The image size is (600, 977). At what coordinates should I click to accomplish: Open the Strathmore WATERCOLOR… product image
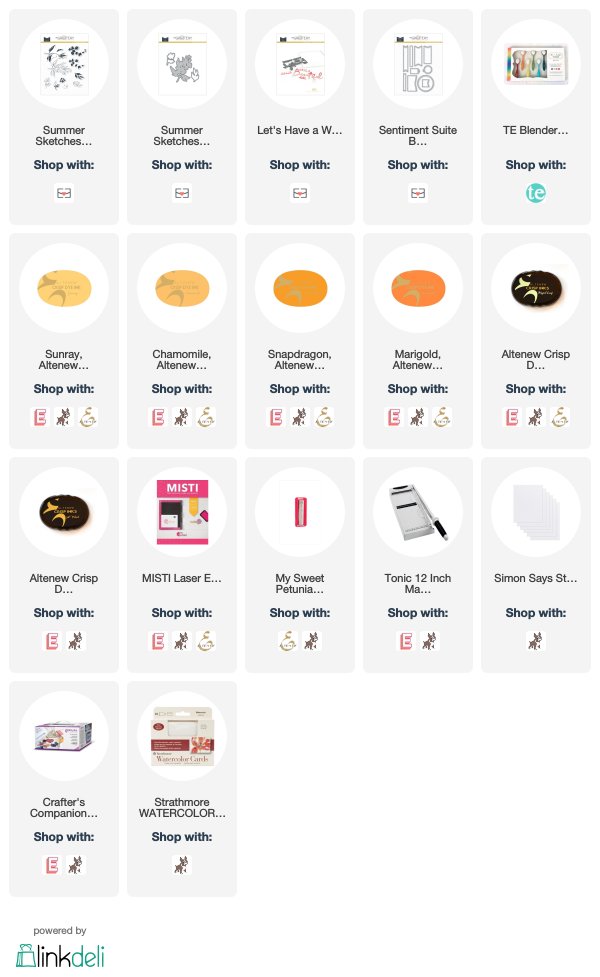pos(182,736)
